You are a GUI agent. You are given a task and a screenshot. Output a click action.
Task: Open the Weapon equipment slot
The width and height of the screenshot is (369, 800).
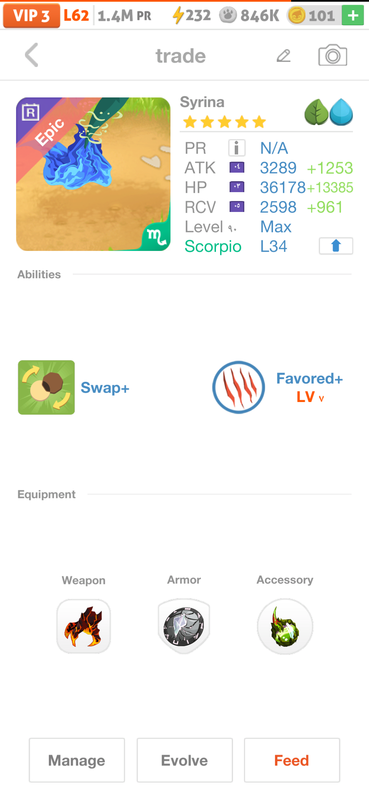tap(83, 626)
